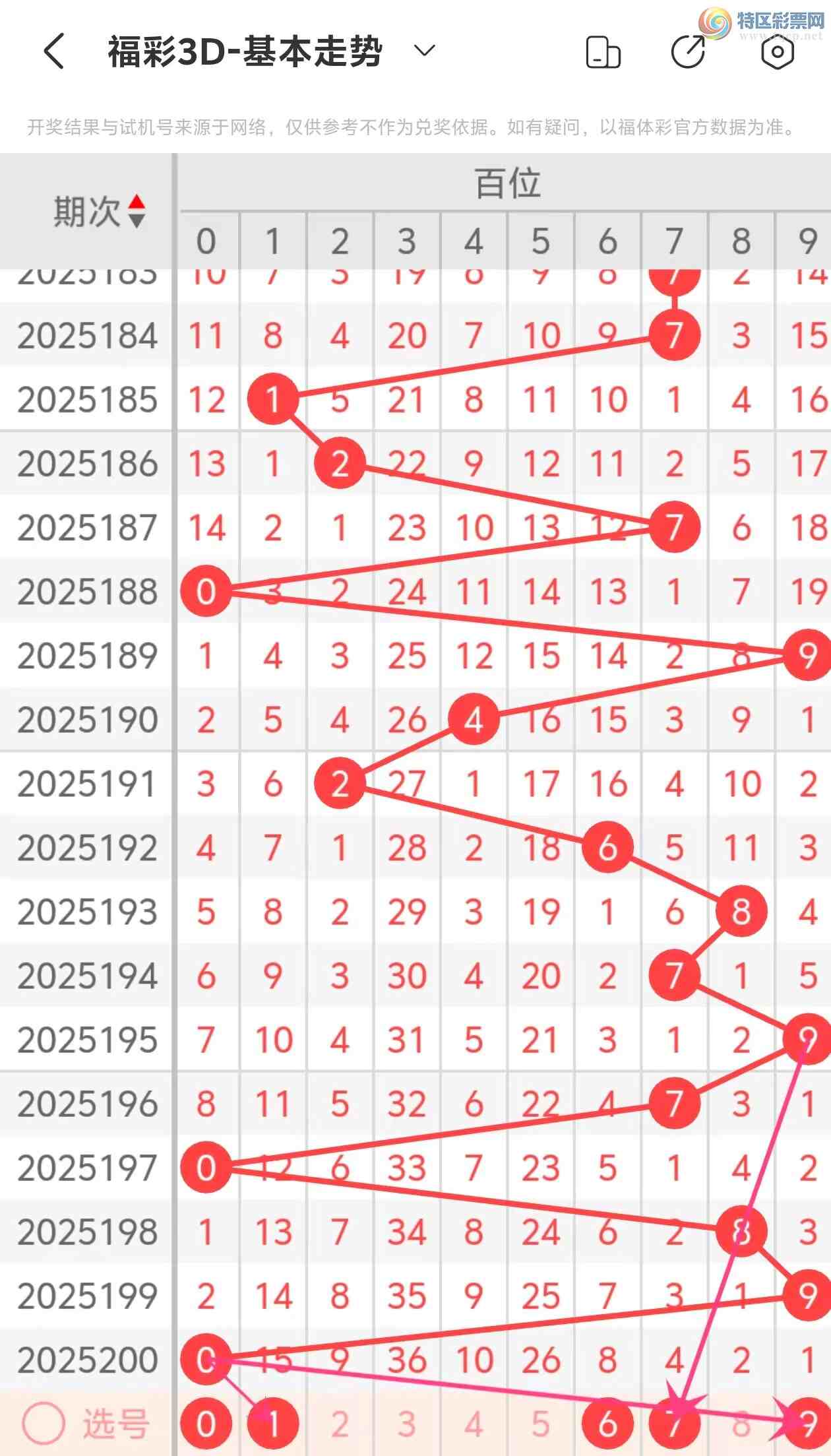
Task: Pick number 3 in the 选号 row
Action: (x=407, y=1424)
